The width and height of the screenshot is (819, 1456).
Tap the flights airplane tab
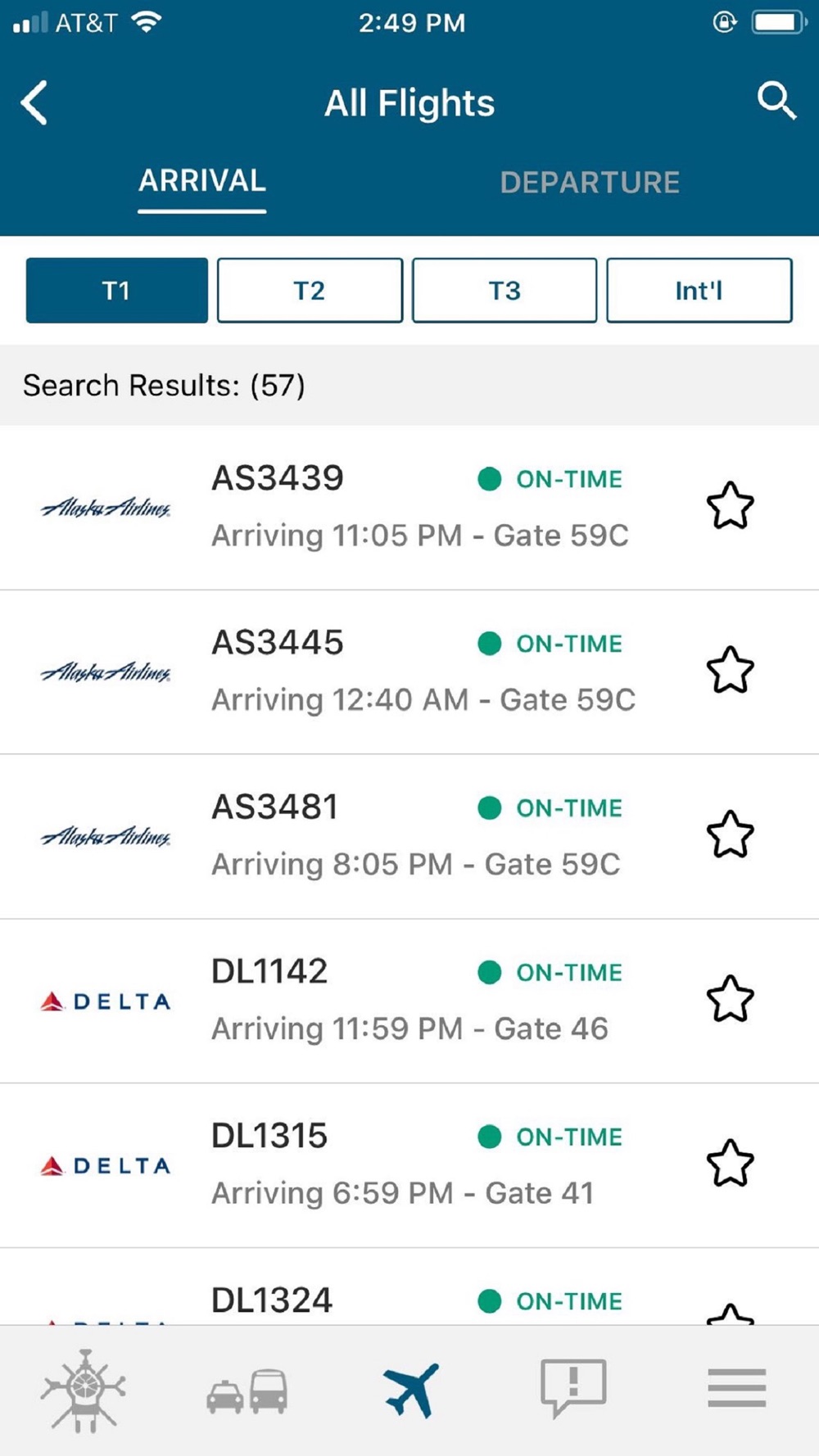tap(410, 1390)
